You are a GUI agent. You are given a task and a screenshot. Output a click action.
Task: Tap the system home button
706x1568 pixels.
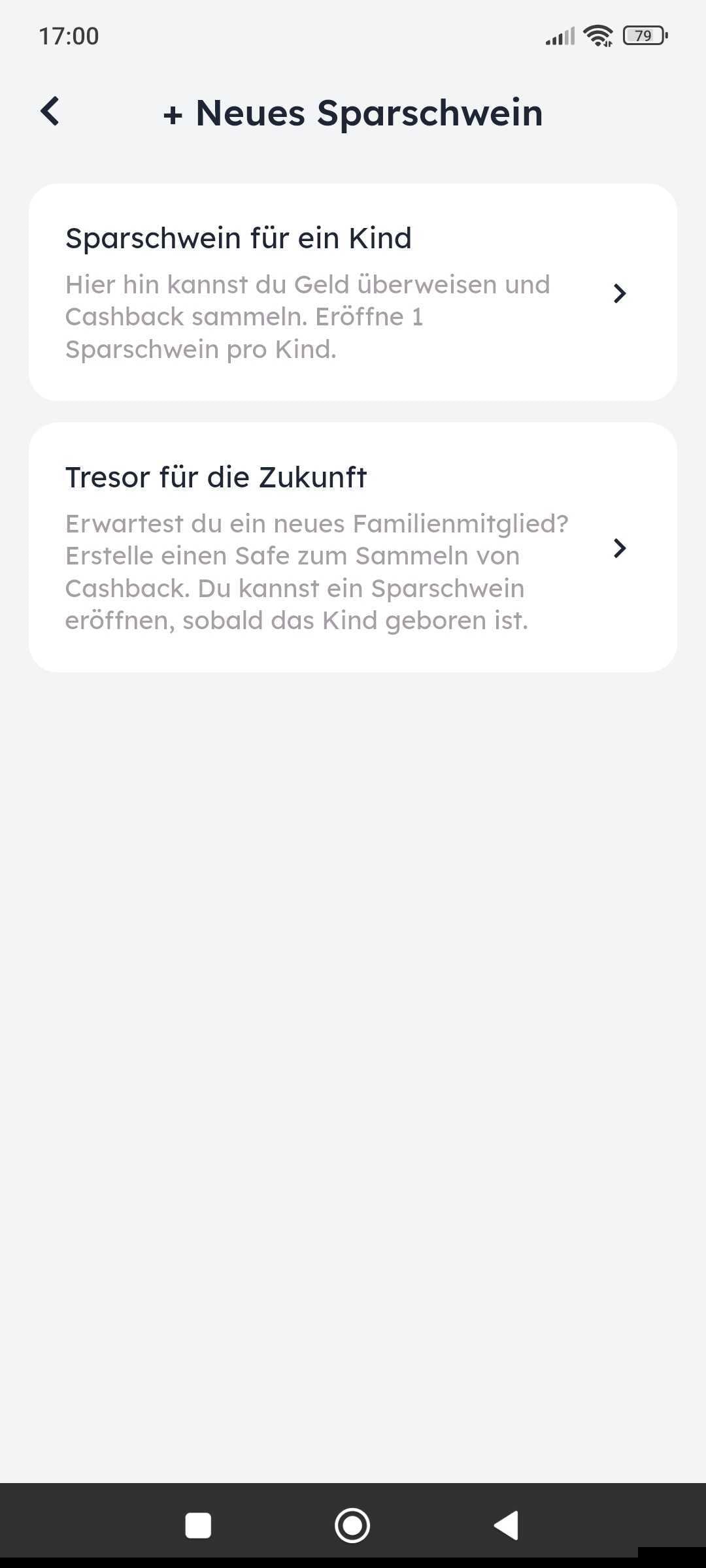[352, 1526]
